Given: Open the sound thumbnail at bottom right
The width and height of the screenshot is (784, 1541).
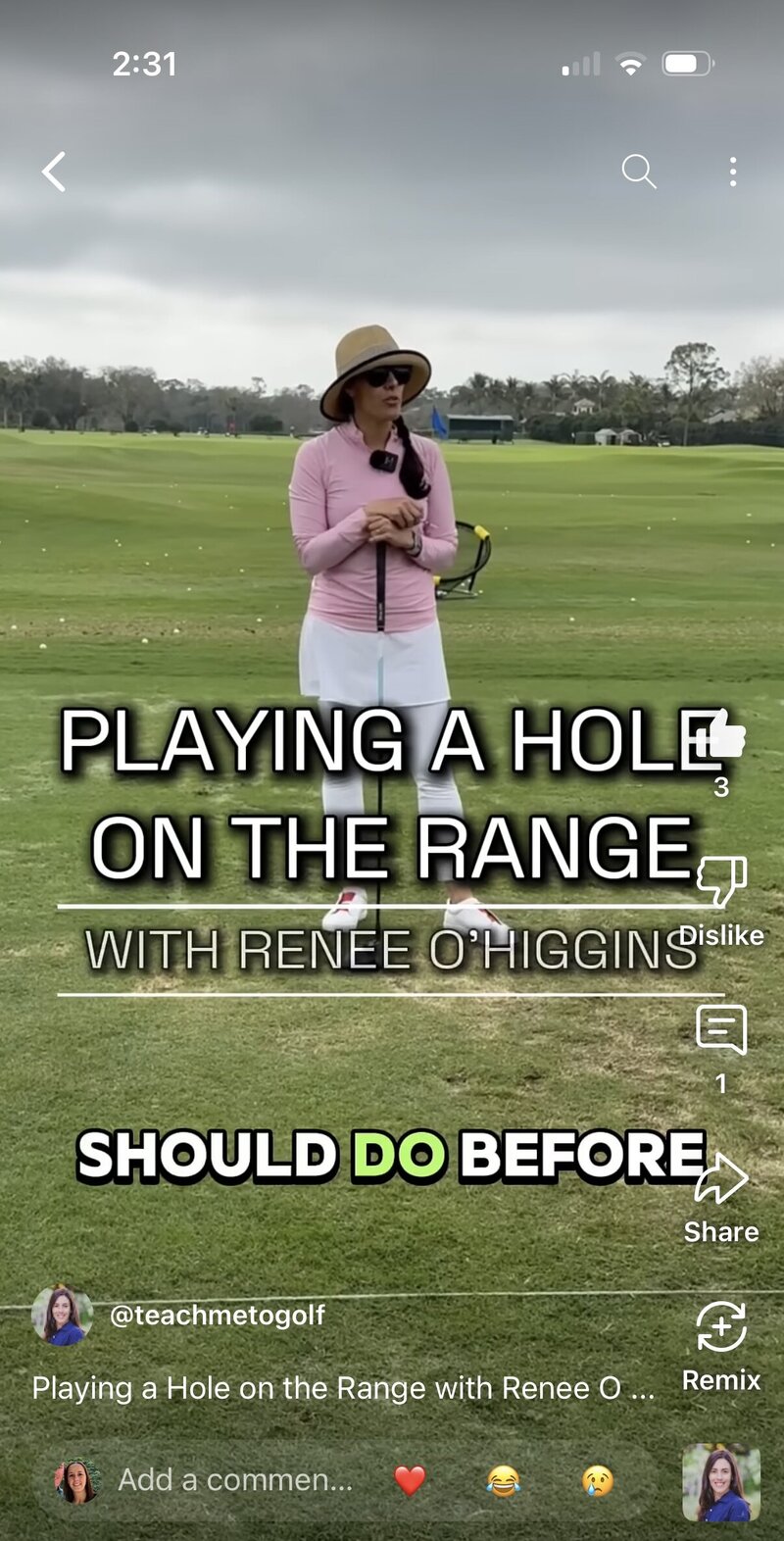Looking at the screenshot, I should 721,1482.
